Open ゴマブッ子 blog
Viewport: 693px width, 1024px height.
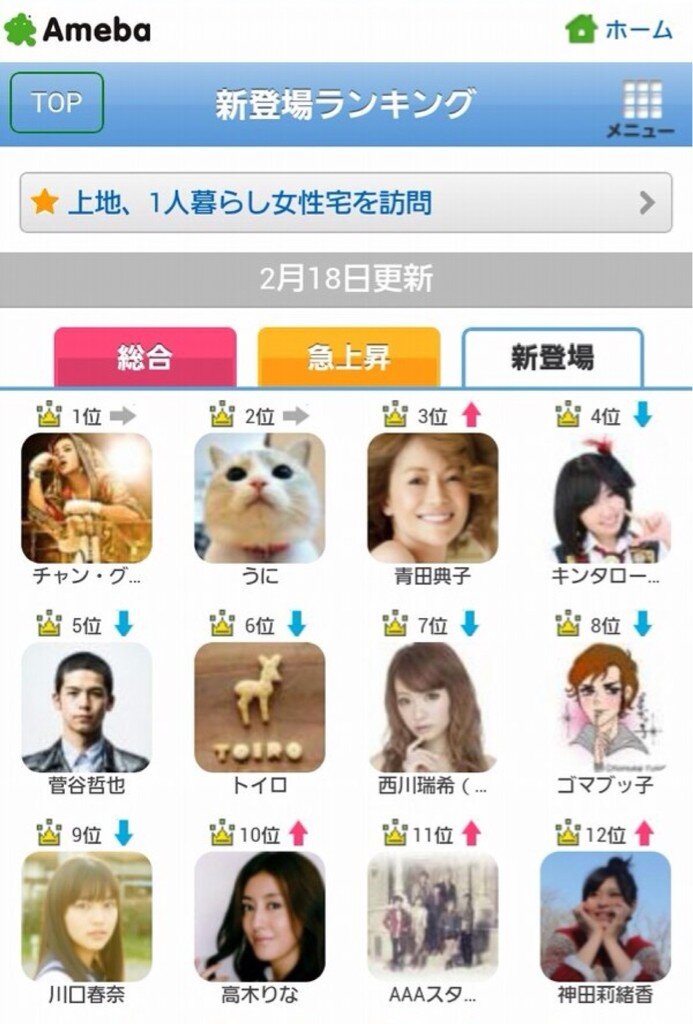coord(605,707)
